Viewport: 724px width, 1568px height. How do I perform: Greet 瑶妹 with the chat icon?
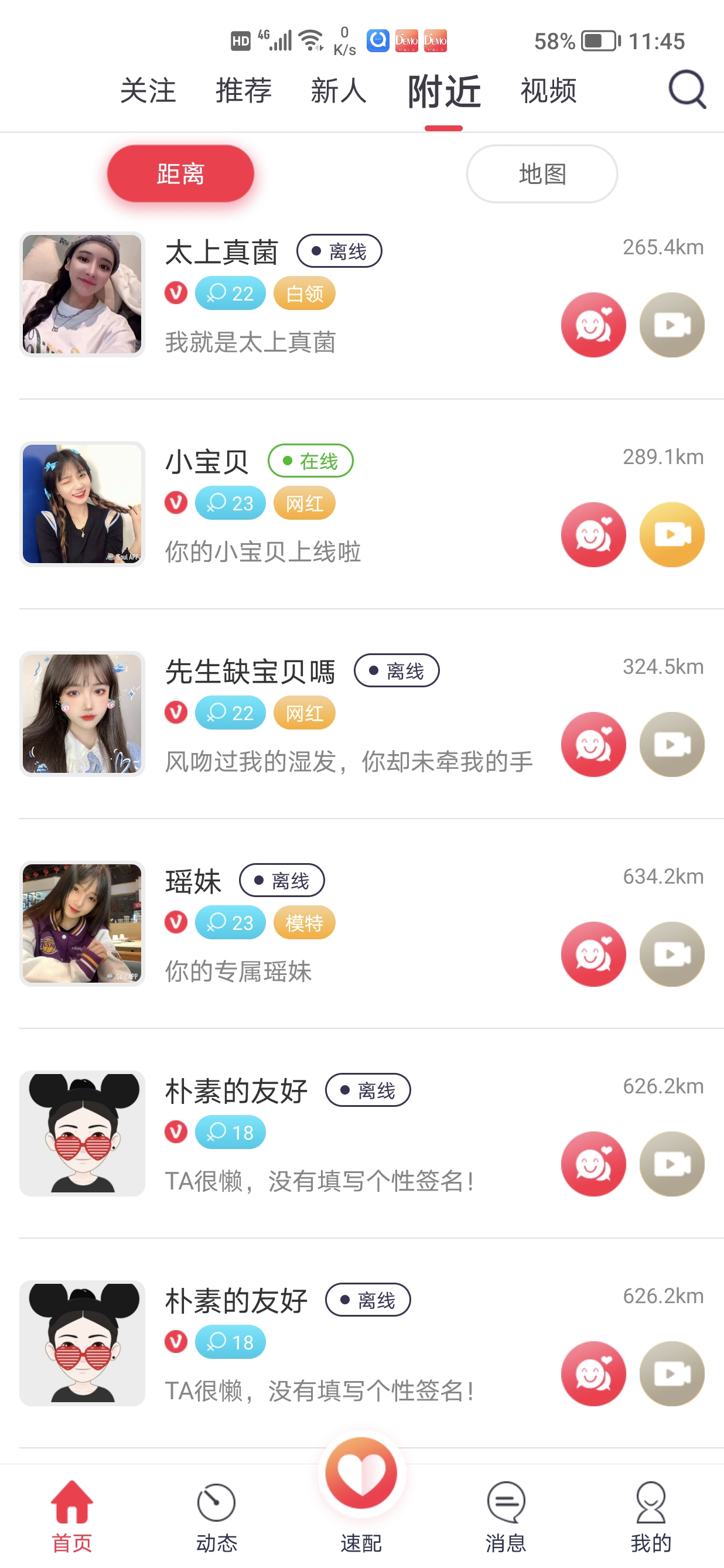[x=593, y=954]
